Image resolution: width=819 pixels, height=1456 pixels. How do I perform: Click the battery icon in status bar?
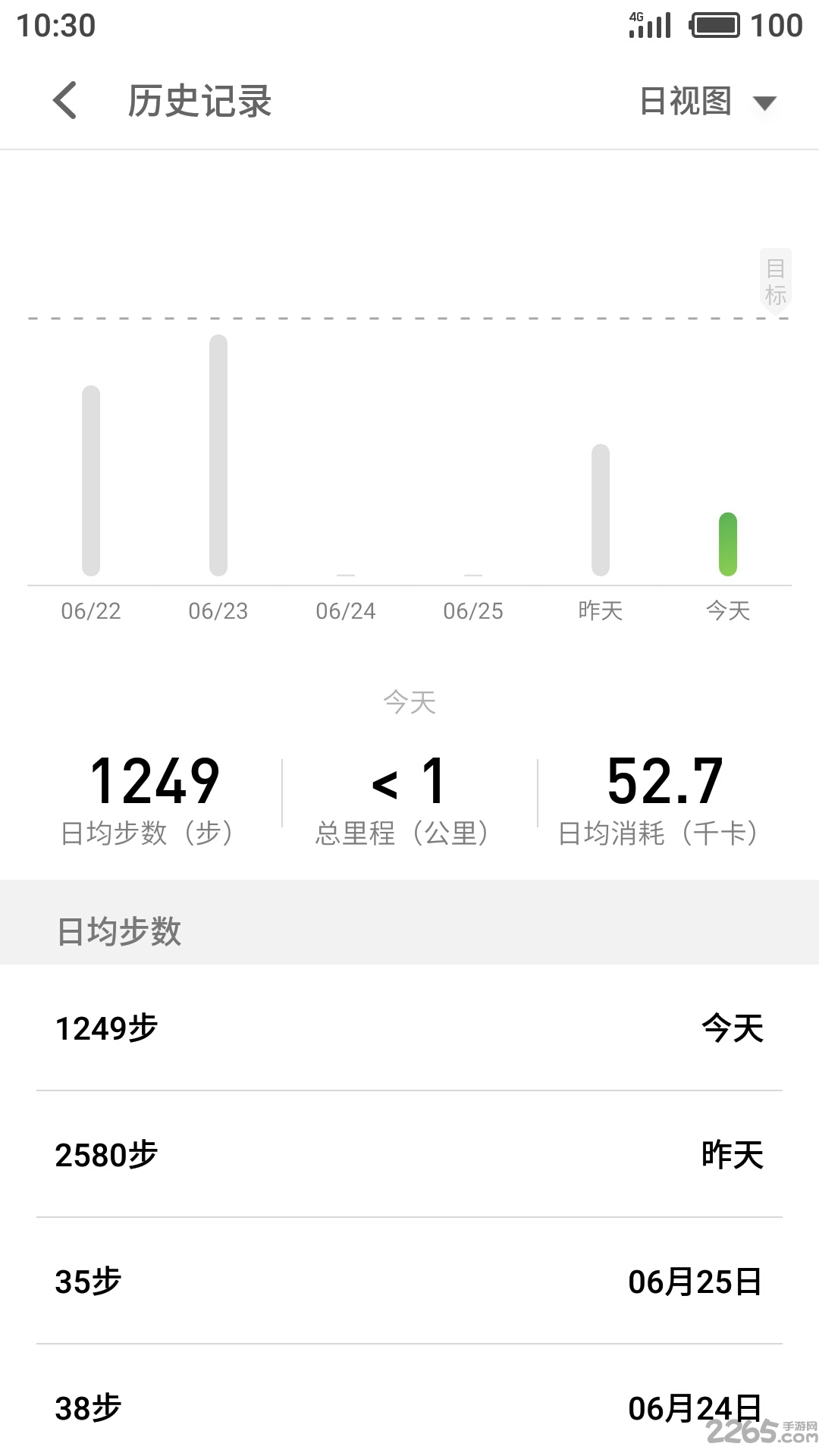(717, 24)
